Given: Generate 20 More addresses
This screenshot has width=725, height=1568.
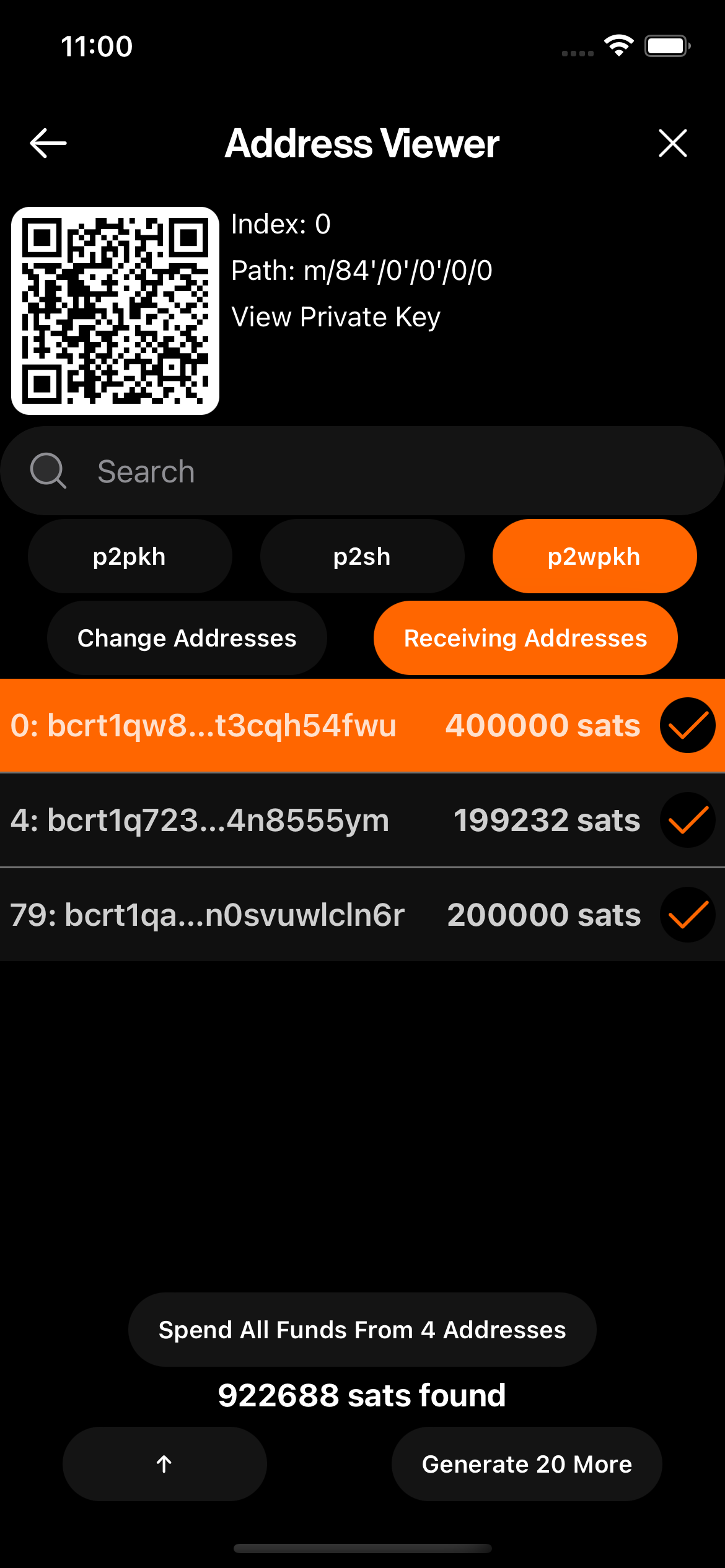Looking at the screenshot, I should click(526, 1464).
